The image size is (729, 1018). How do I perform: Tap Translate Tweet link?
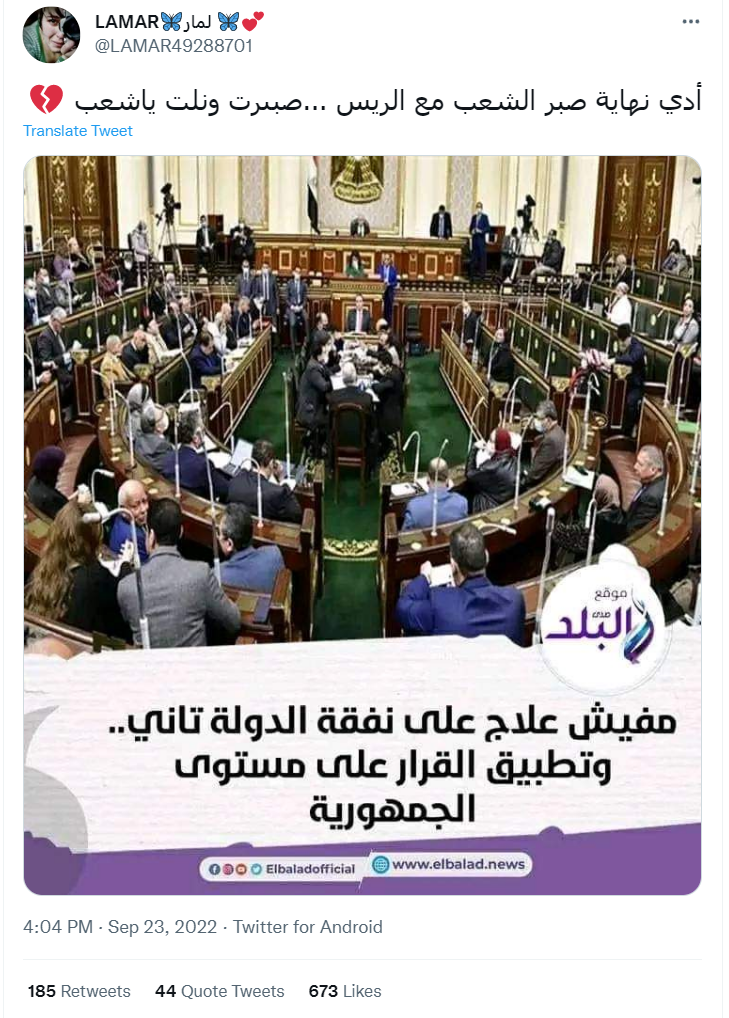tap(78, 131)
